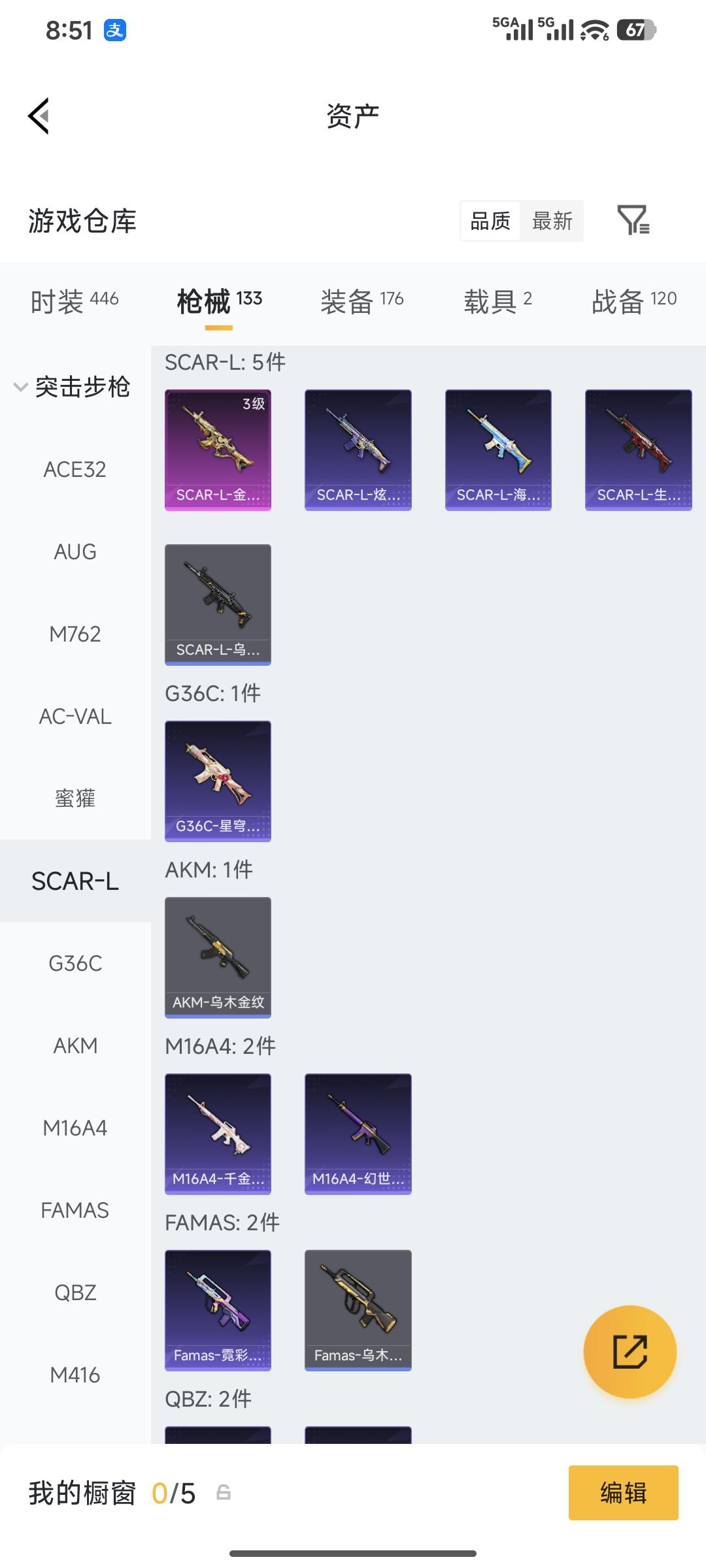The image size is (706, 1568).
Task: Sort the warehouse by 最新
Action: pos(552,221)
